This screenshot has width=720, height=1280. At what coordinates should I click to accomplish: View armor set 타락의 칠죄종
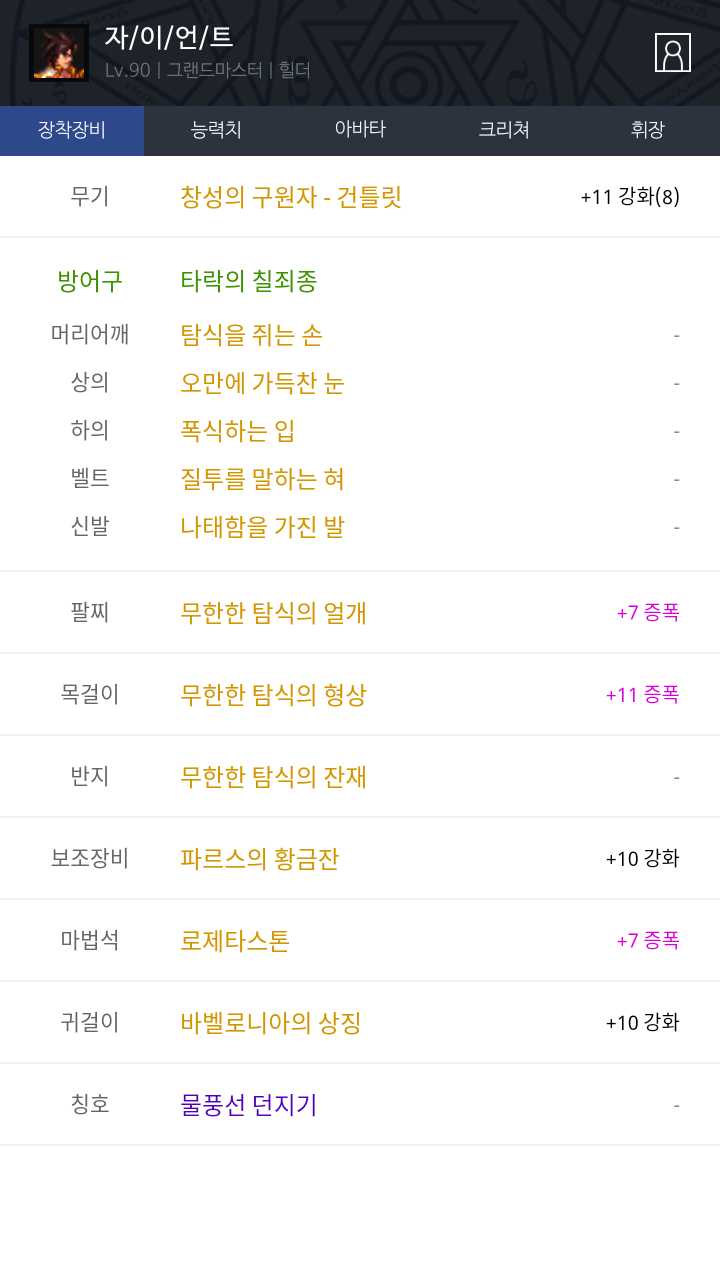(249, 281)
